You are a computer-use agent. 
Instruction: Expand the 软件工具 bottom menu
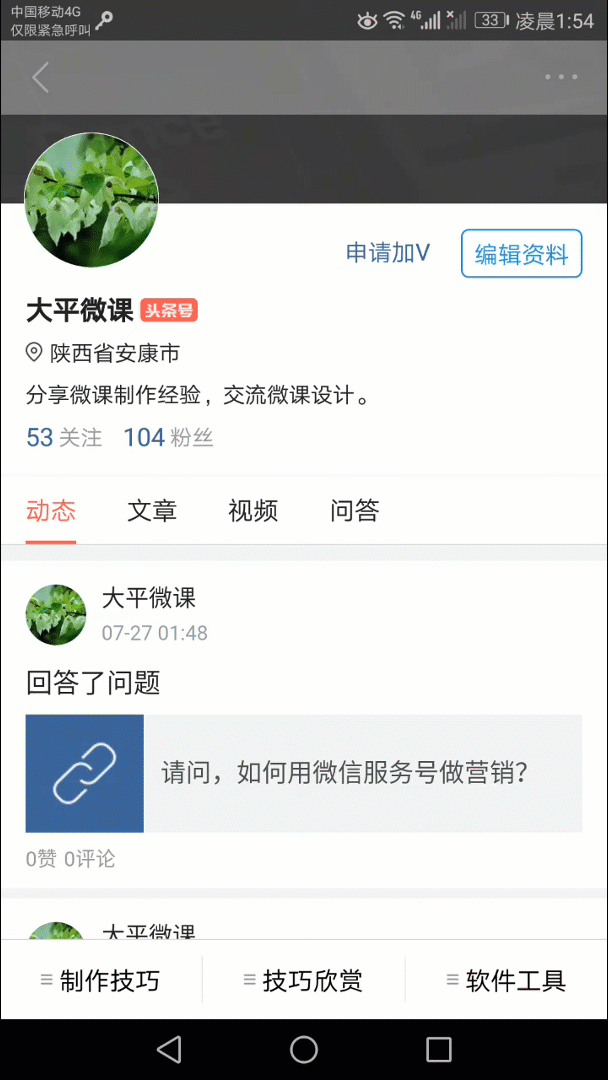pyautogui.click(x=507, y=980)
